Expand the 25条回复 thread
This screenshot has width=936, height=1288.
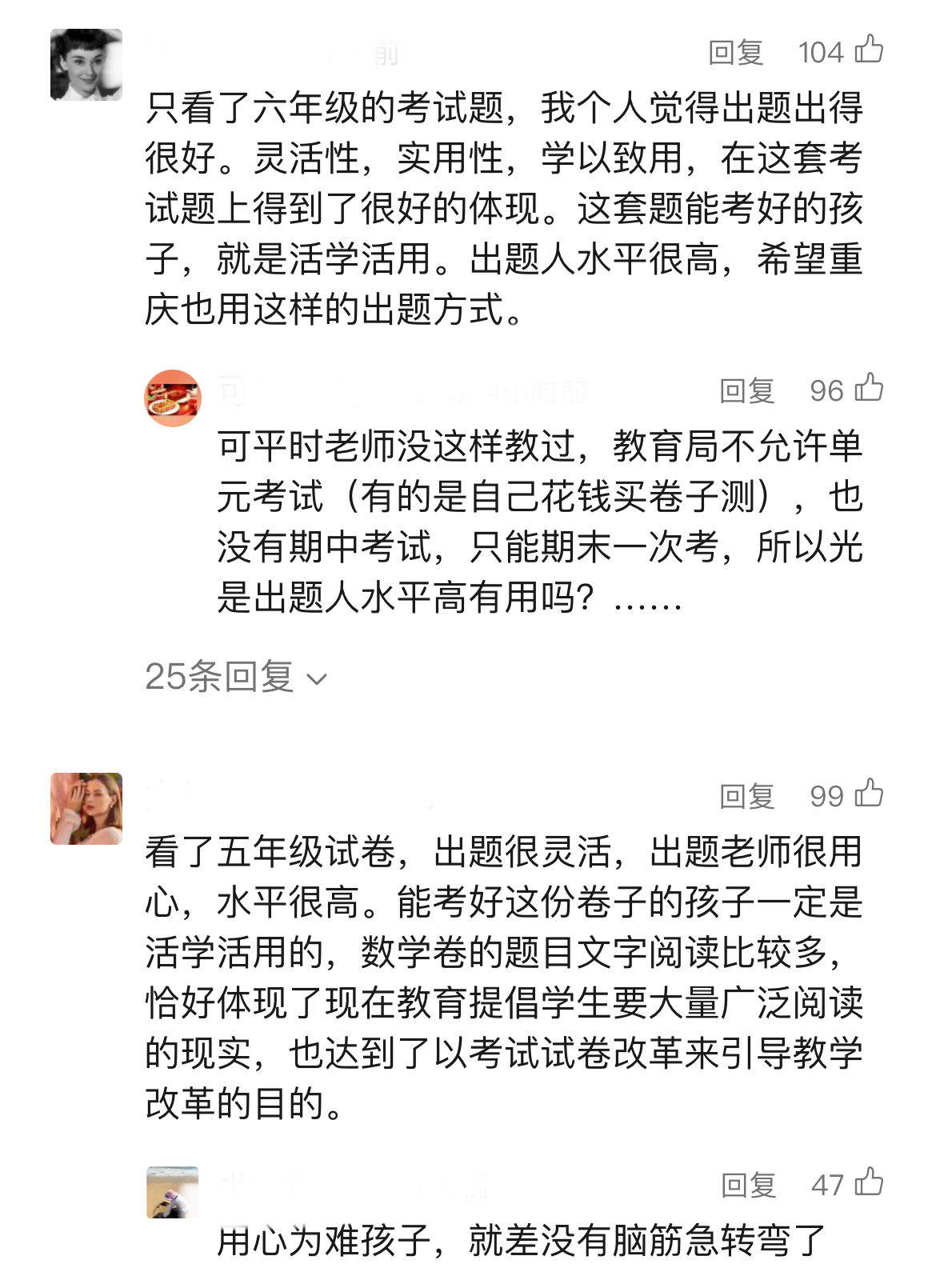click(236, 678)
